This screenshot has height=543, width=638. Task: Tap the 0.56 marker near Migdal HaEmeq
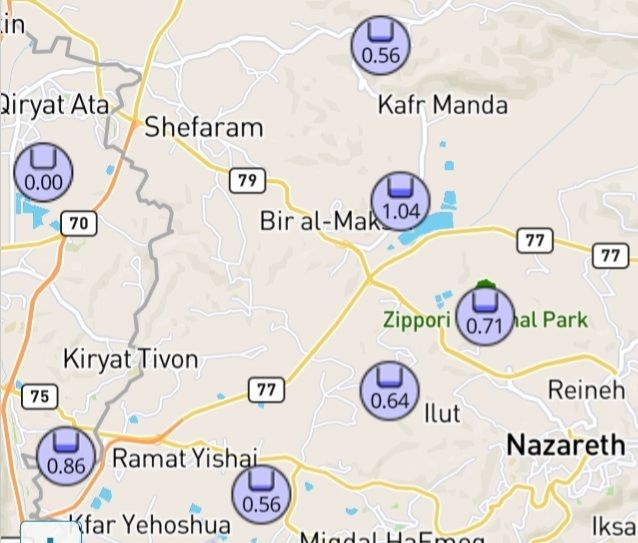(x=261, y=494)
